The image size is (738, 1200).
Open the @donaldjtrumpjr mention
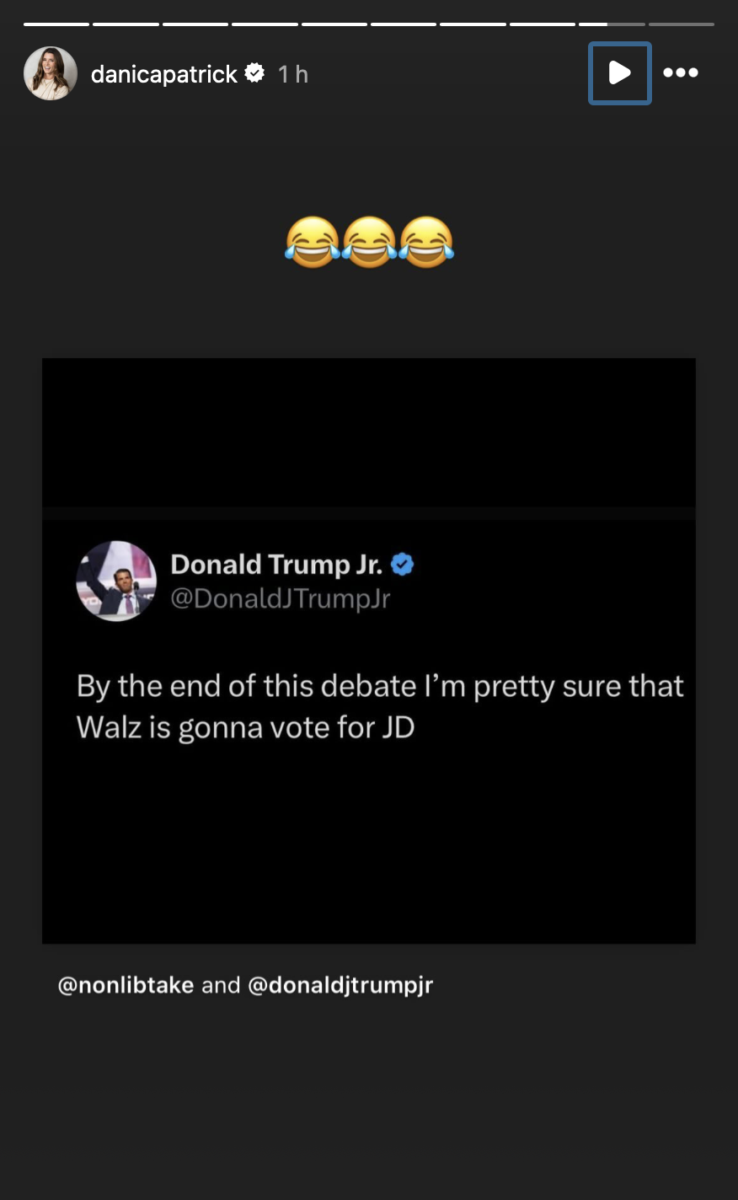click(340, 985)
